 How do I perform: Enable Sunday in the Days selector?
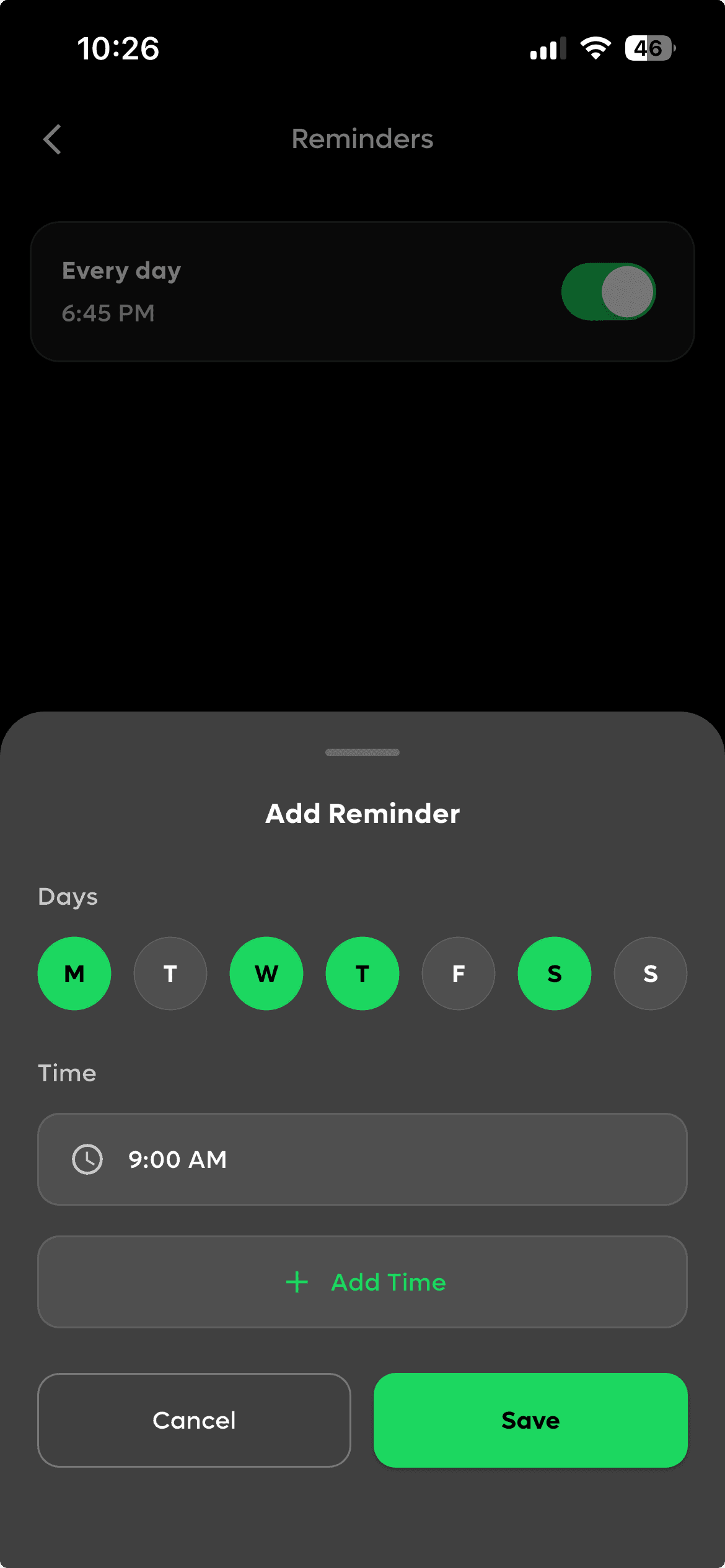pos(650,973)
